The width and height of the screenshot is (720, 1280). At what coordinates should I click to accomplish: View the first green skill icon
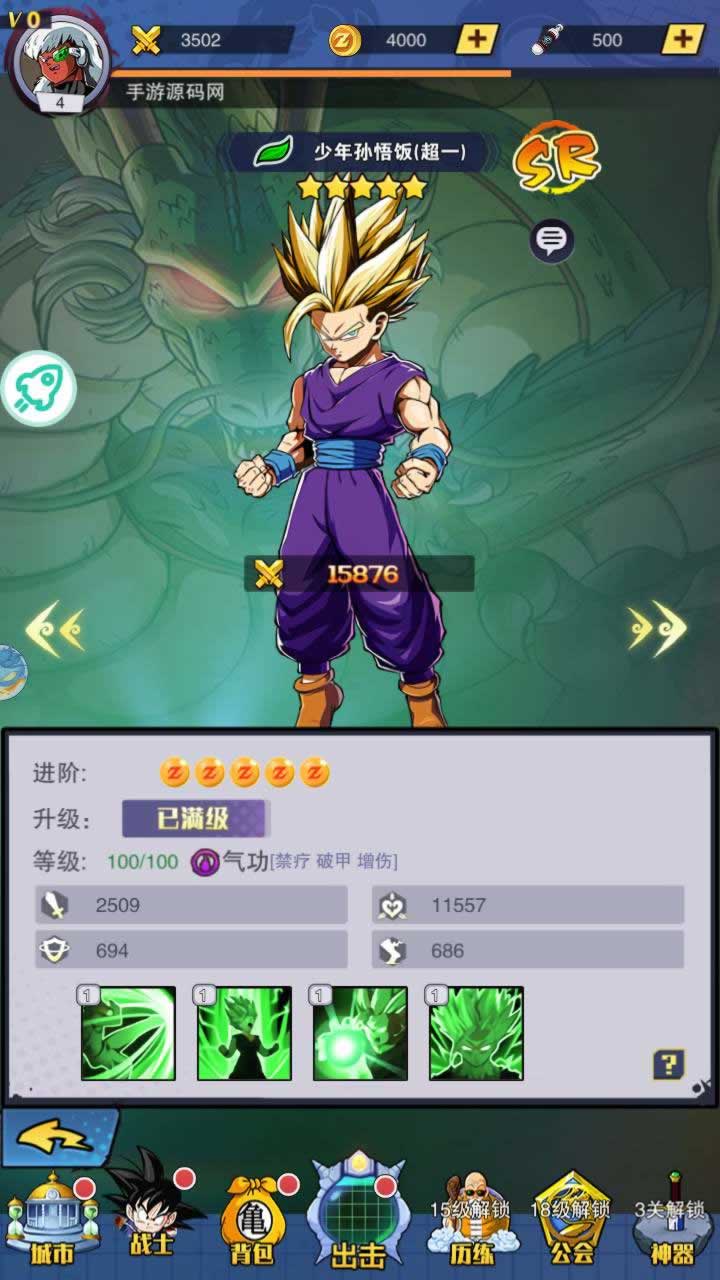click(128, 1034)
